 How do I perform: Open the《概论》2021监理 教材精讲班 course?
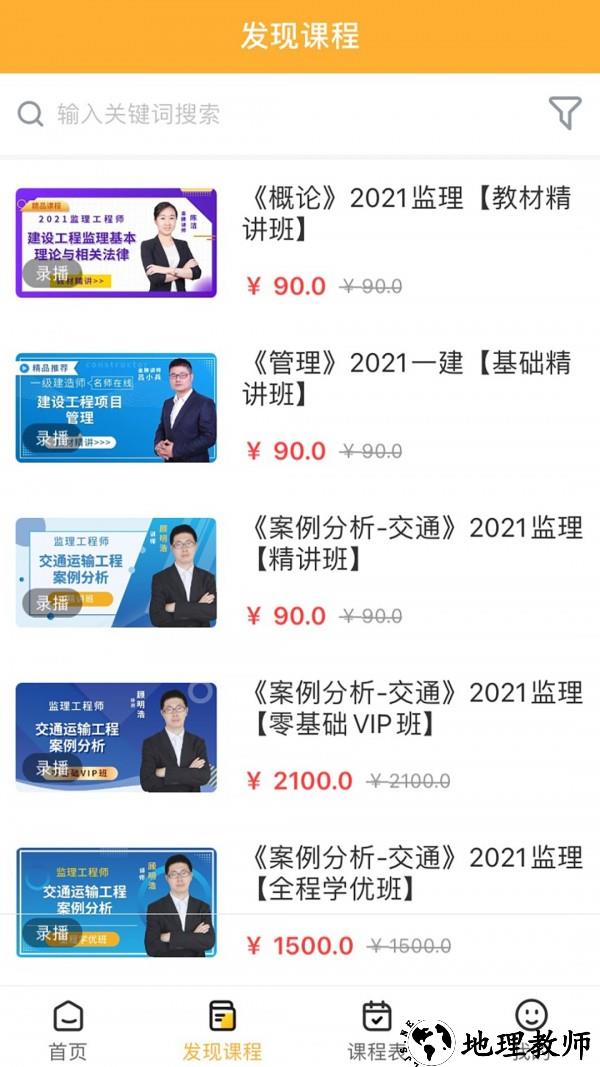407,213
